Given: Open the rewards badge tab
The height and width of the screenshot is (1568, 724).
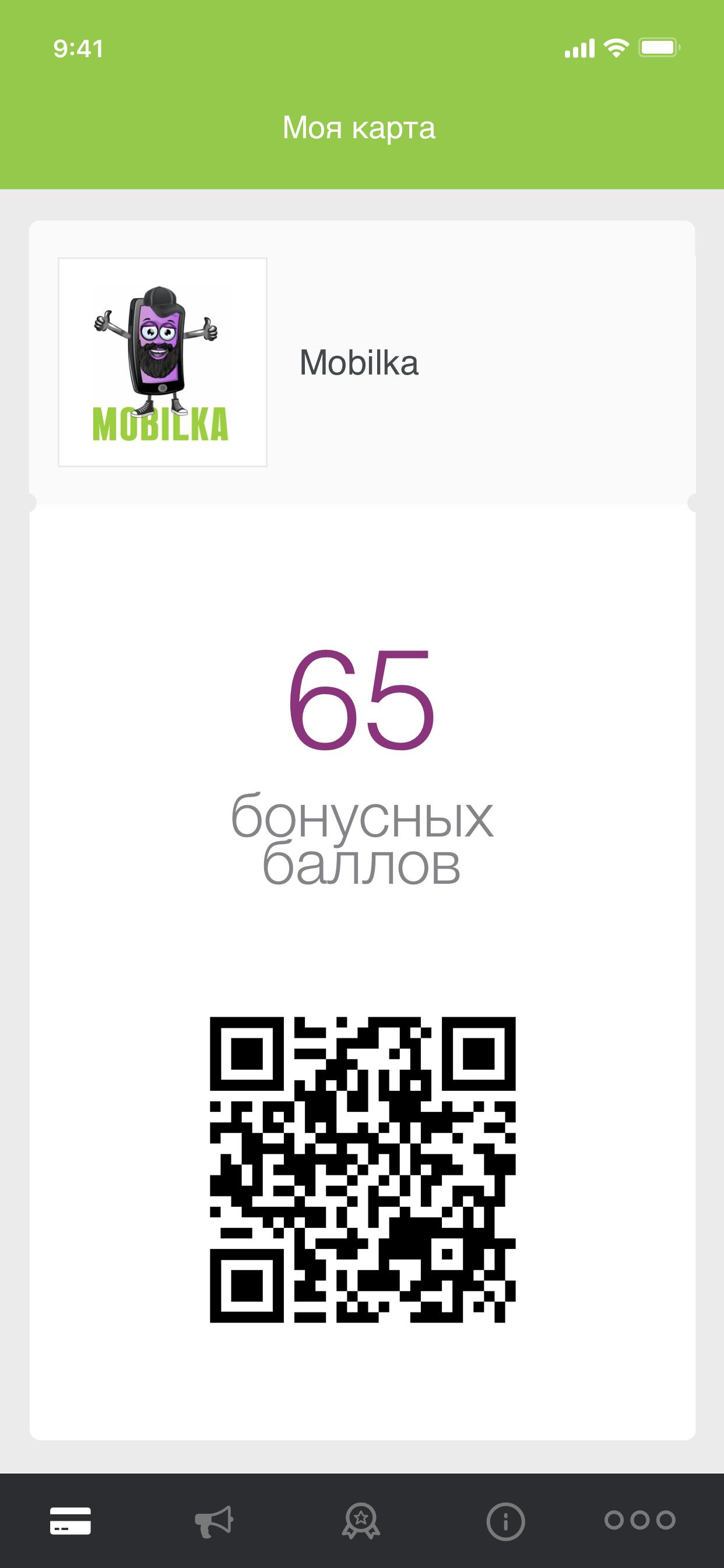Looking at the screenshot, I should 361,1521.
